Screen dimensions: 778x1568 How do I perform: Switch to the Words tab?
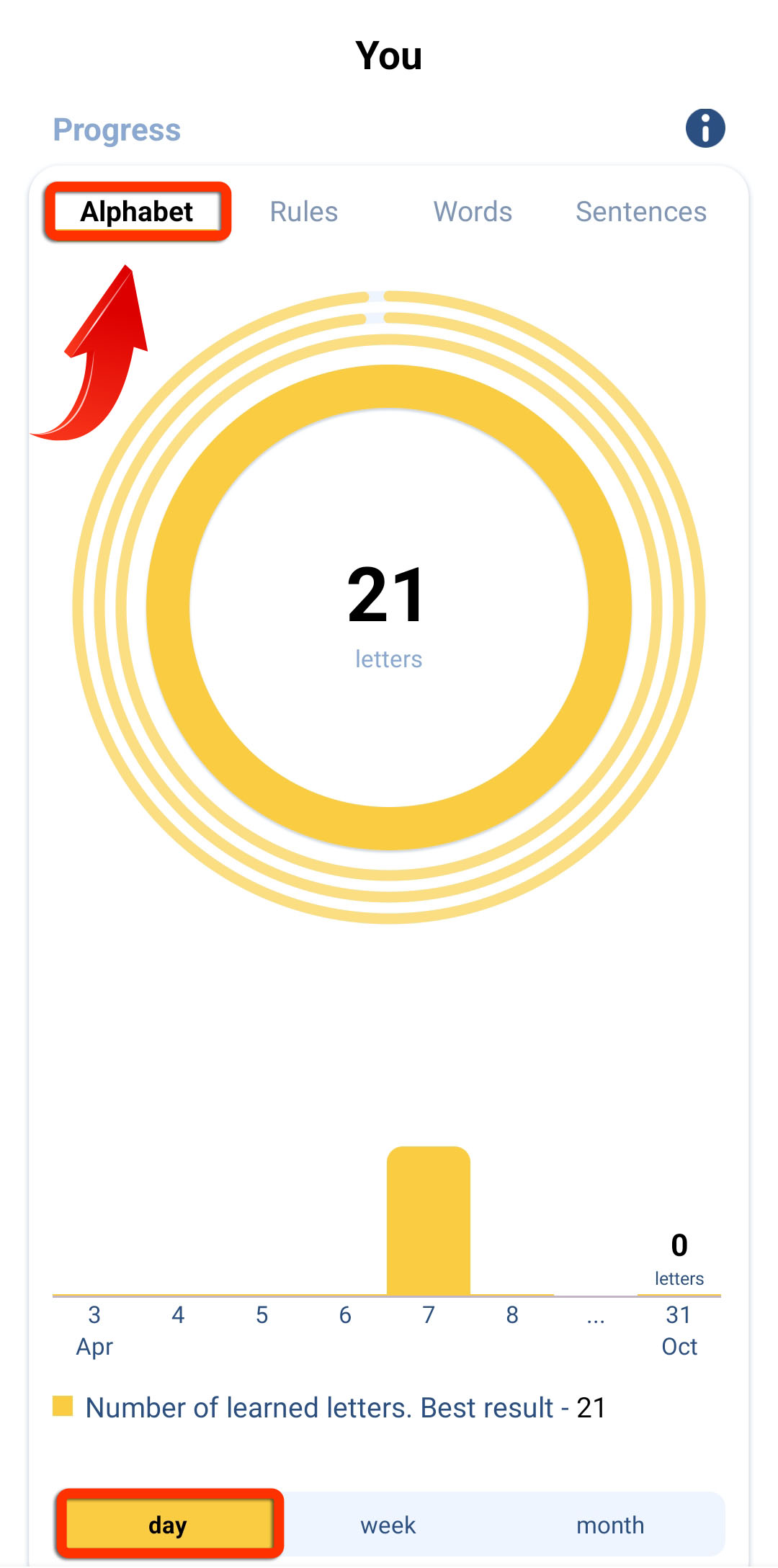pyautogui.click(x=473, y=212)
